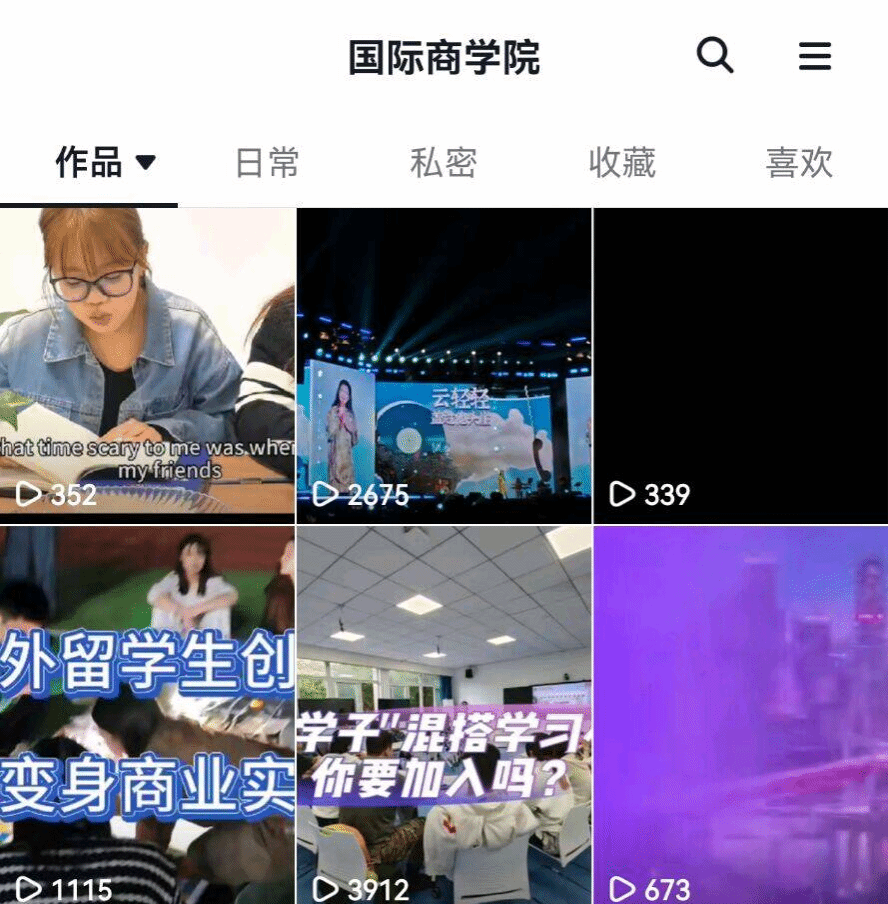This screenshot has height=904, width=888.
Task: Open the search magnifier icon
Action: 715,56
